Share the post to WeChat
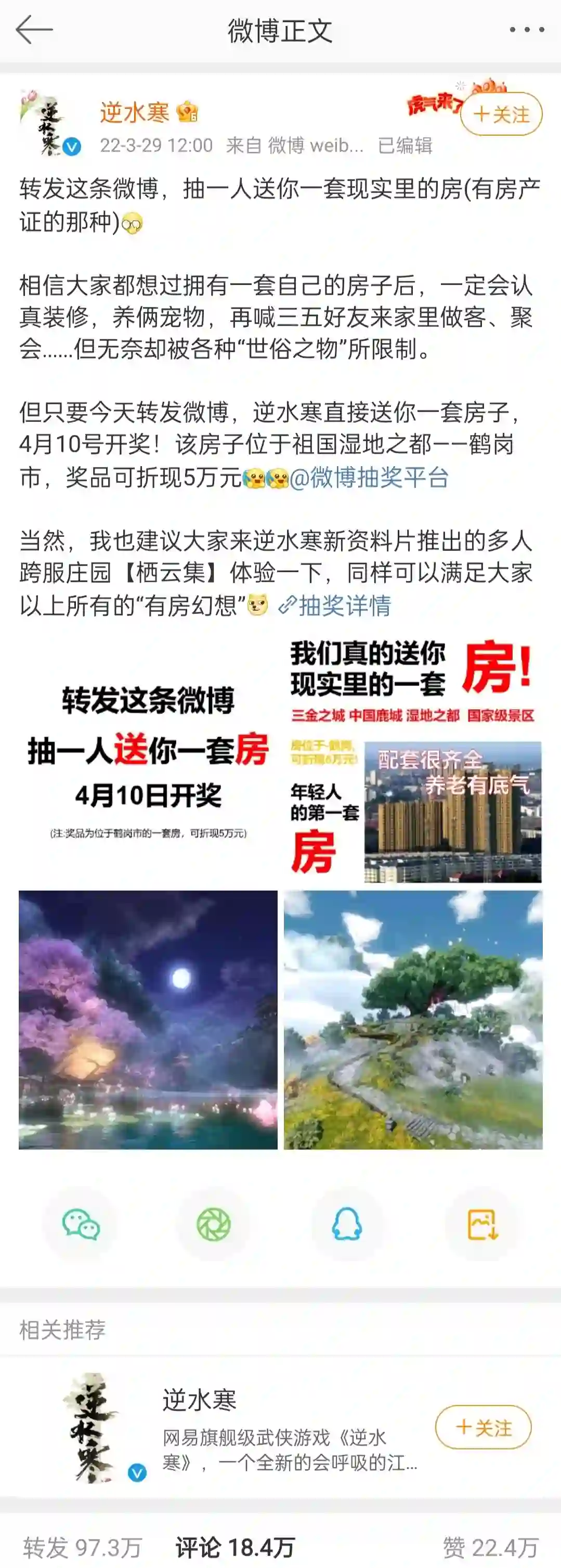This screenshot has height=1568, width=561. pos(80,1224)
